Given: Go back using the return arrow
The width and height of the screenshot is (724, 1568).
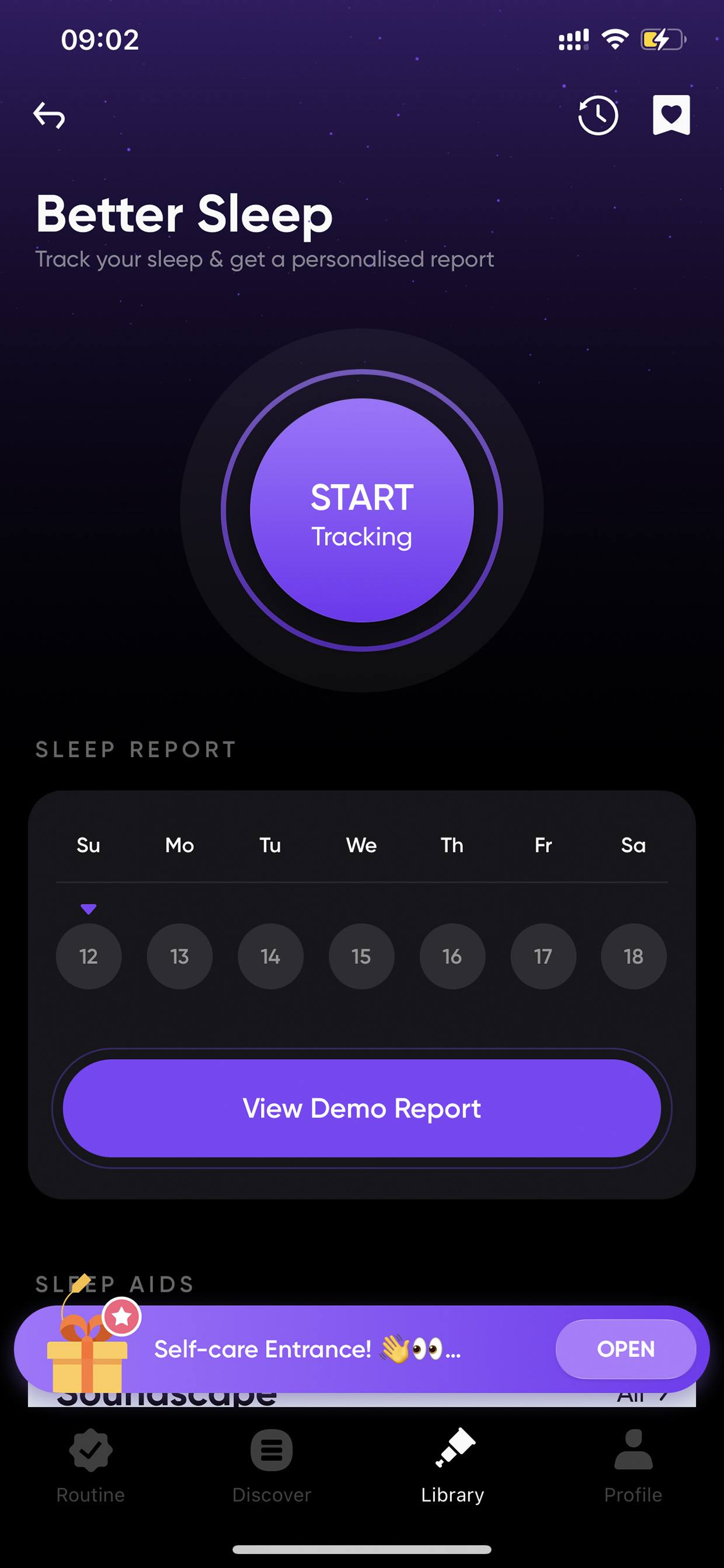Looking at the screenshot, I should tap(48, 115).
